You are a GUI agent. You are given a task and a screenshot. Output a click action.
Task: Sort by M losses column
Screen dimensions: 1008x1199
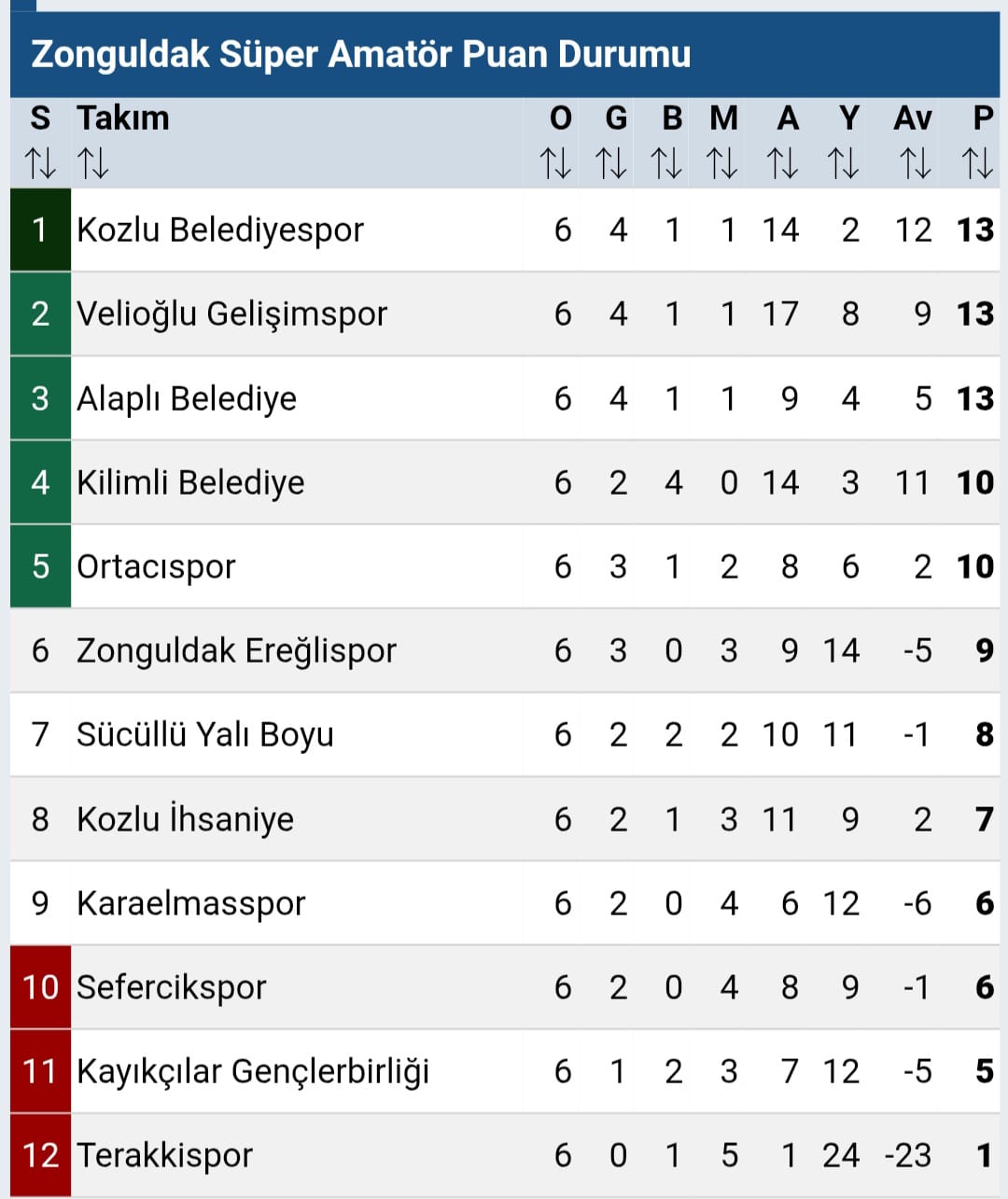pos(722,163)
